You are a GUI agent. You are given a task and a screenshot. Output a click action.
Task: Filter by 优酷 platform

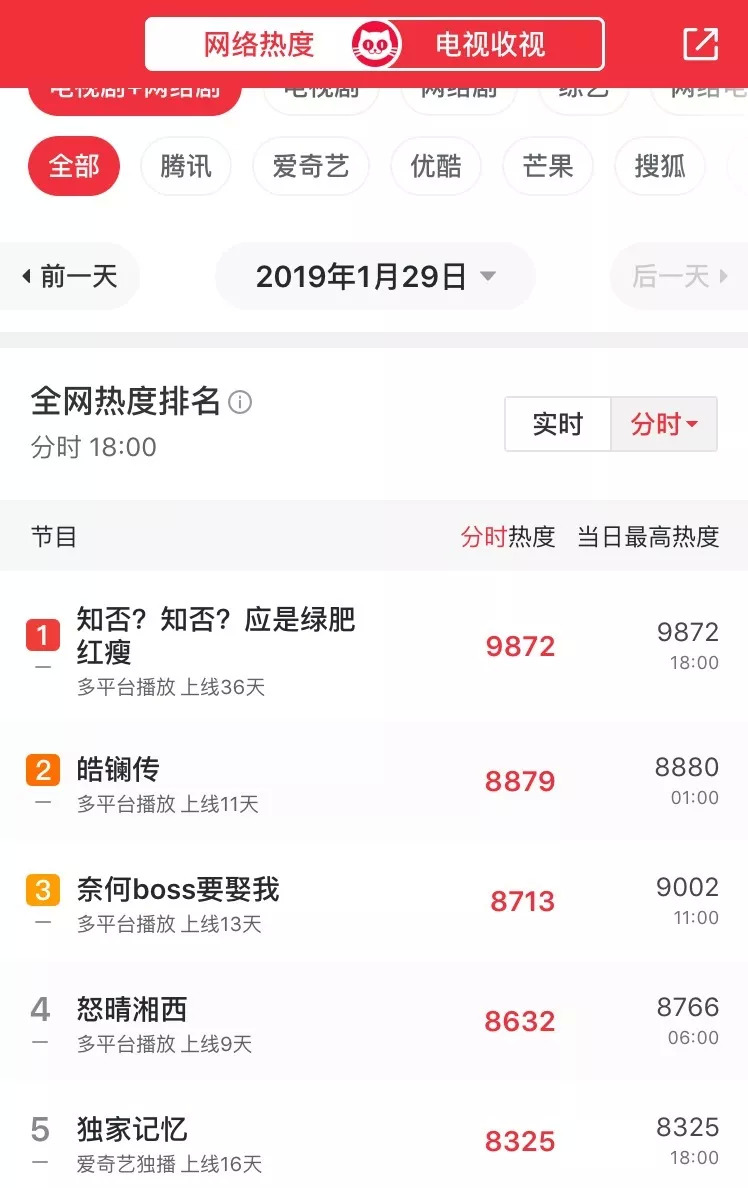pos(436,166)
